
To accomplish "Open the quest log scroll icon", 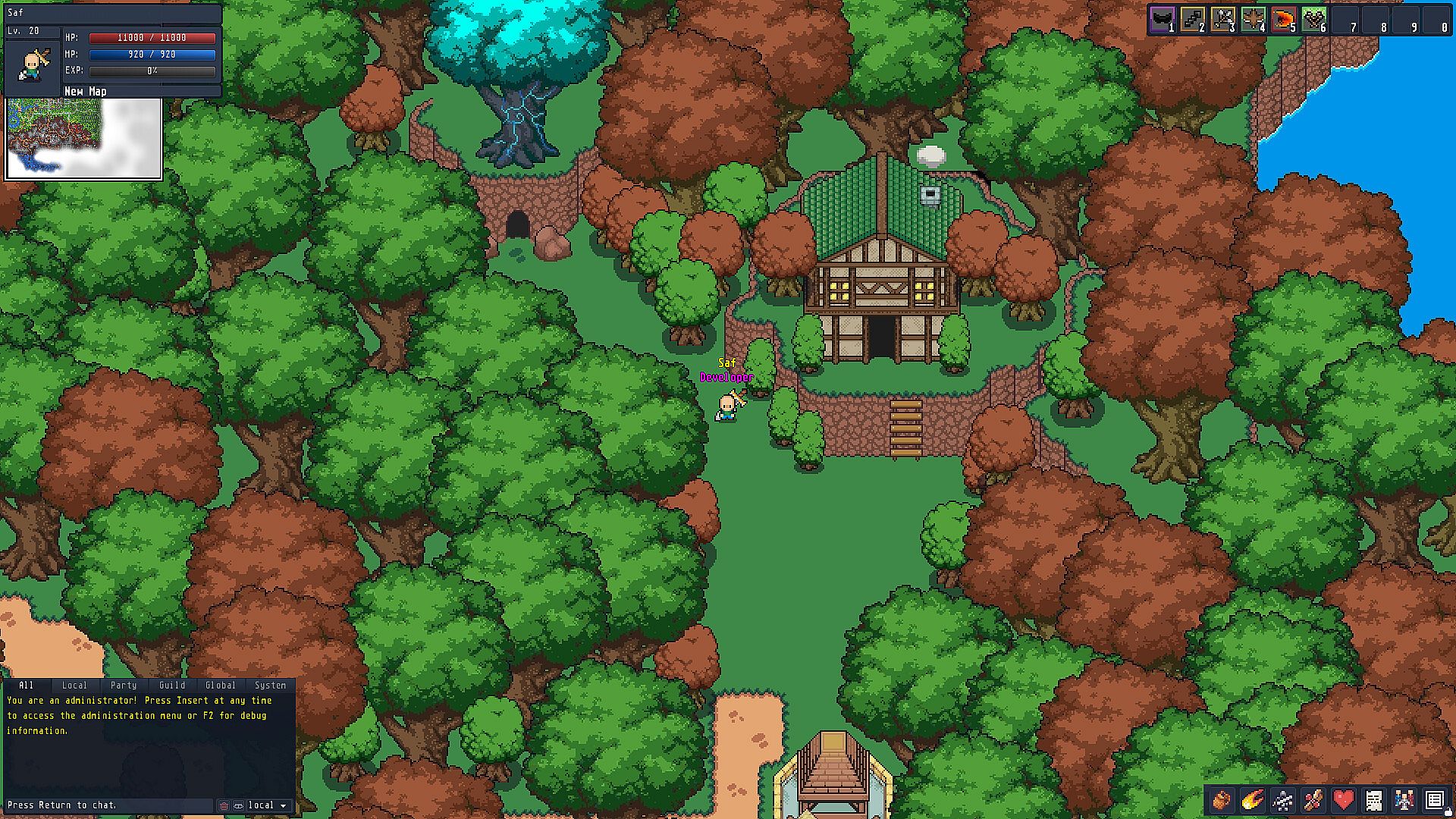I will coord(1313,800).
